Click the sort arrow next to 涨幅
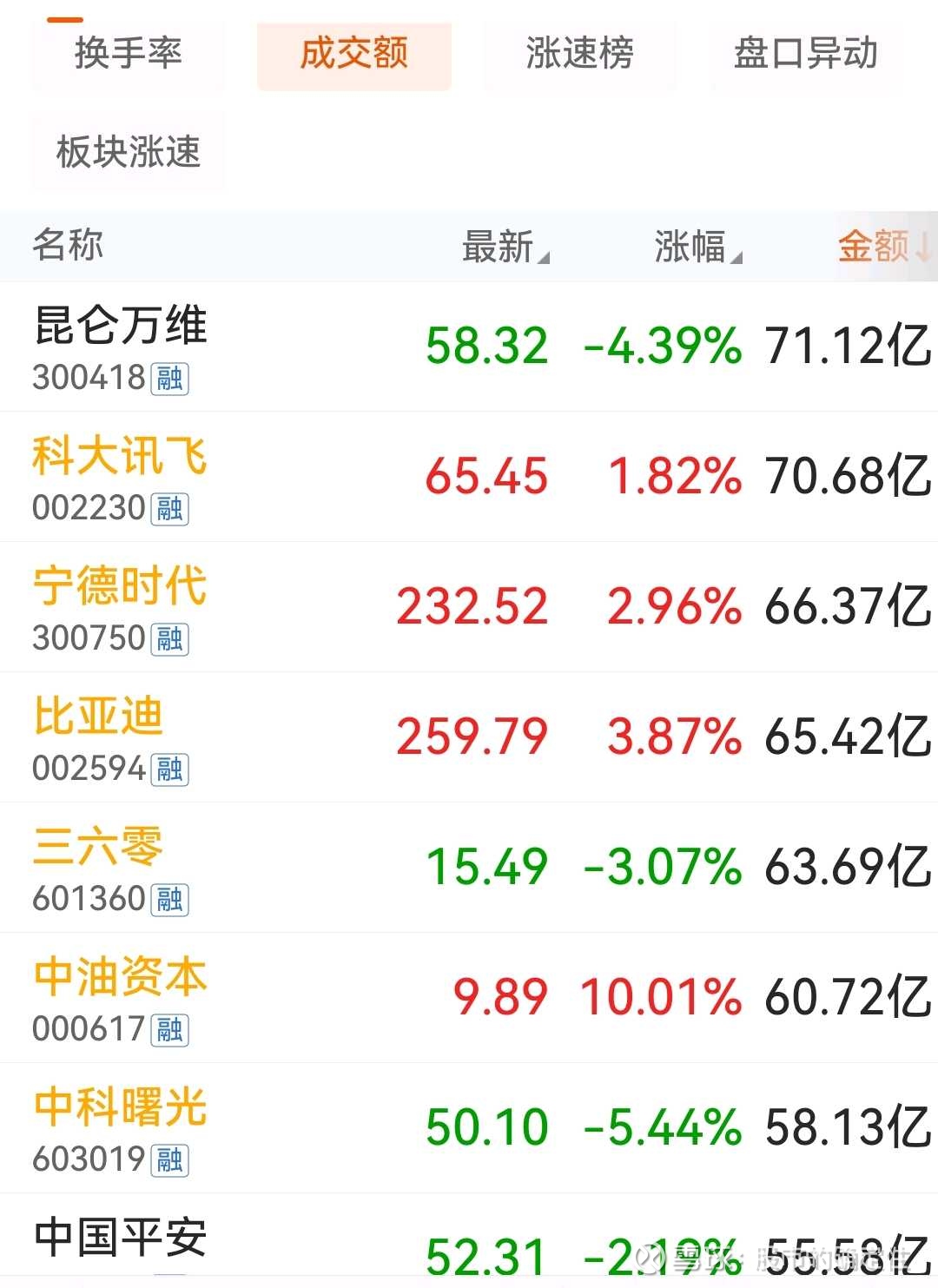 [737, 257]
